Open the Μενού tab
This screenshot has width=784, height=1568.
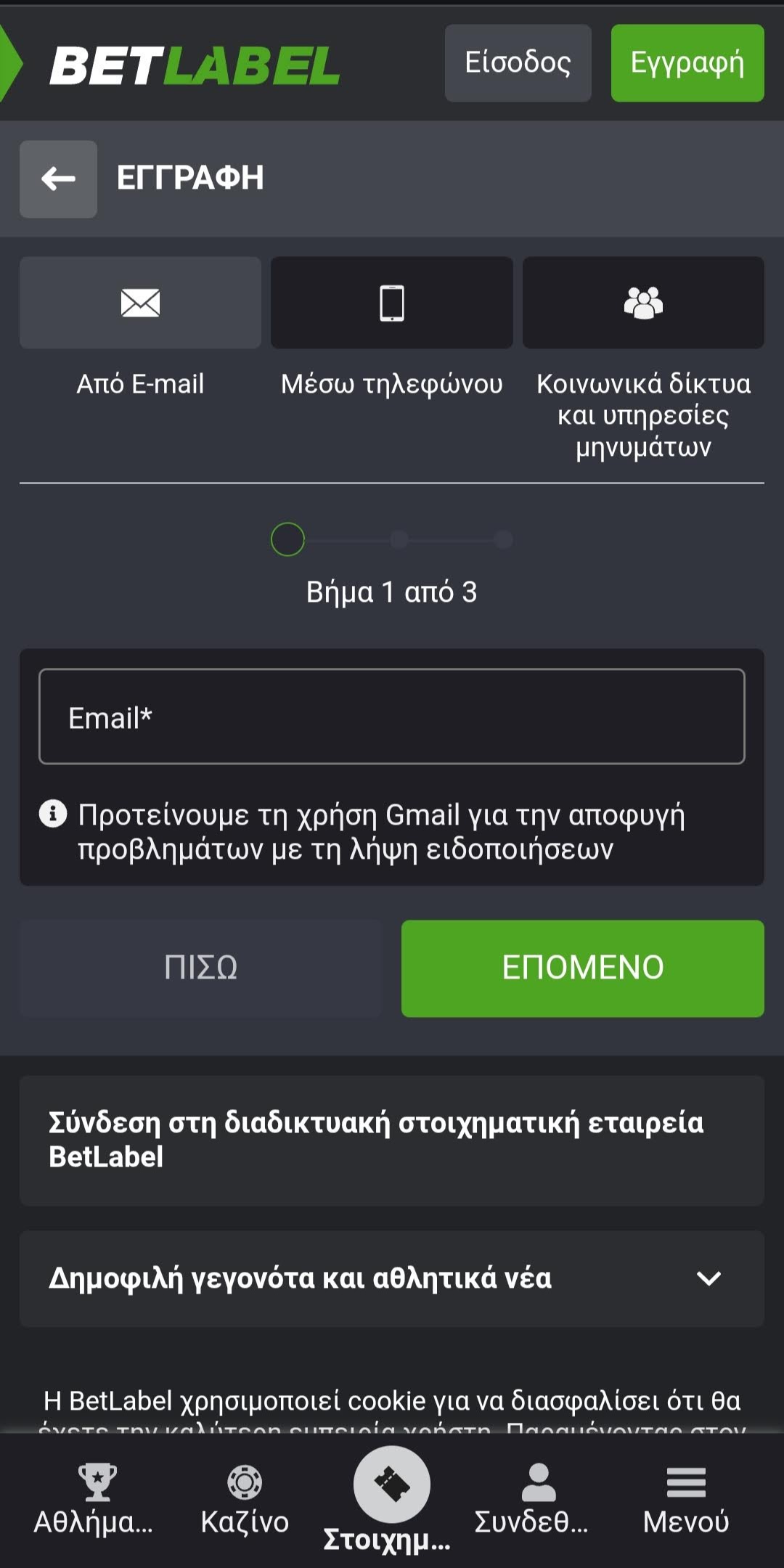[x=685, y=1498]
